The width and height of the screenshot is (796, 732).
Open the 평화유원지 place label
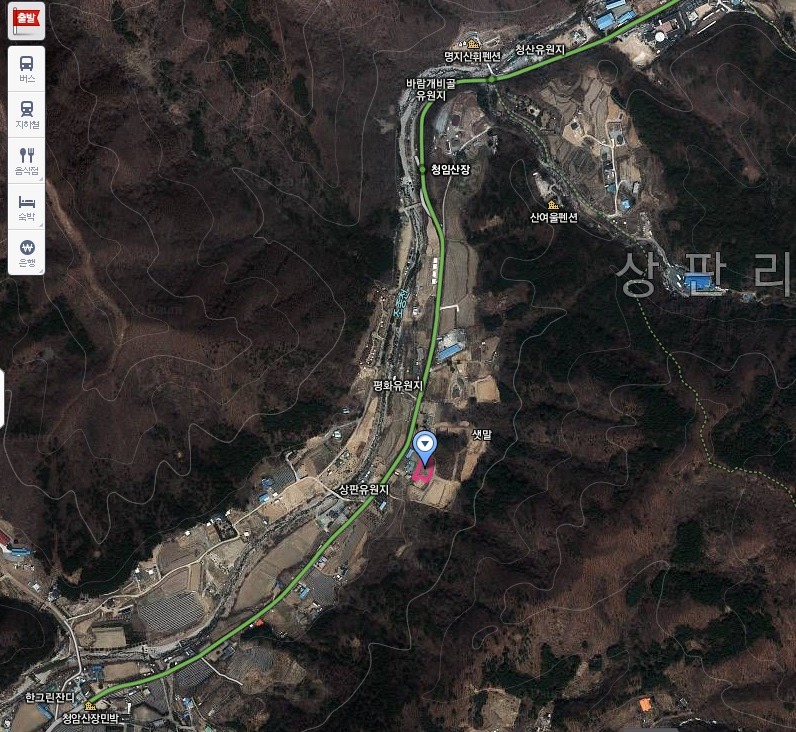398,385
